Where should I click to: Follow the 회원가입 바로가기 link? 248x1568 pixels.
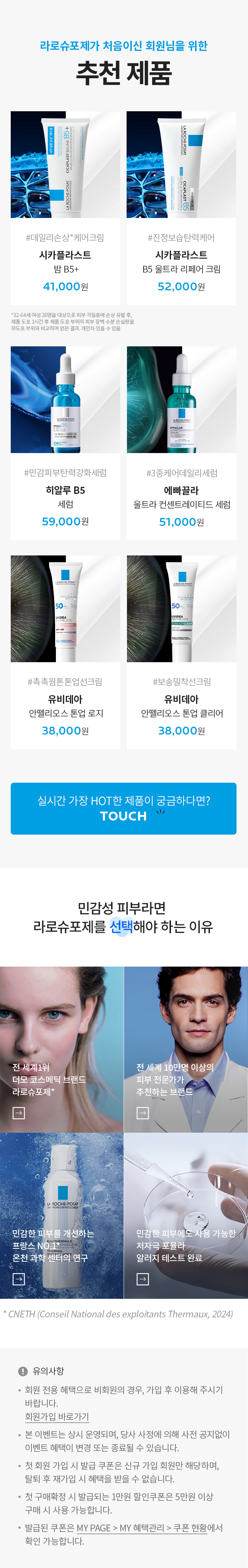[57, 1416]
